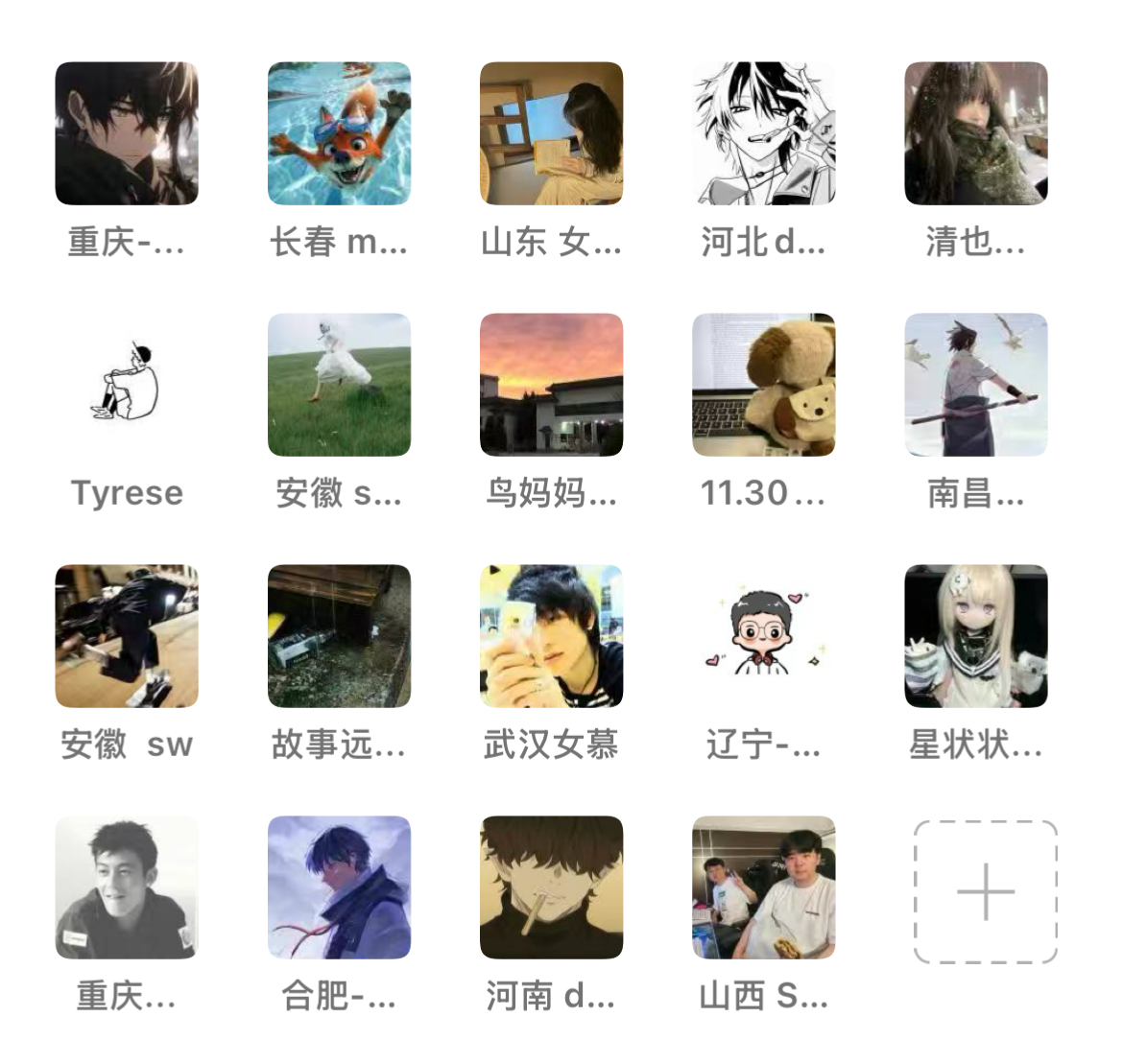Open the 故事远… member card
Image resolution: width=1123 pixels, height=1064 pixels.
click(x=339, y=636)
